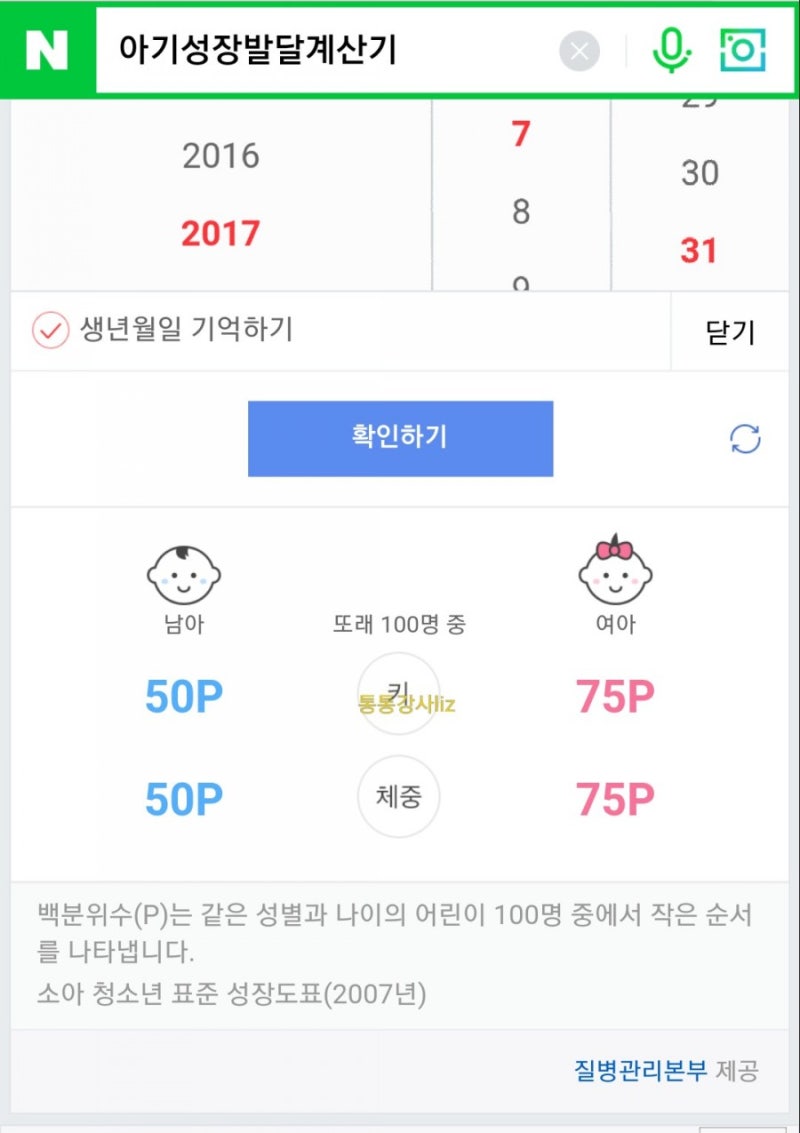Select month 8 in the picker

[521, 212]
